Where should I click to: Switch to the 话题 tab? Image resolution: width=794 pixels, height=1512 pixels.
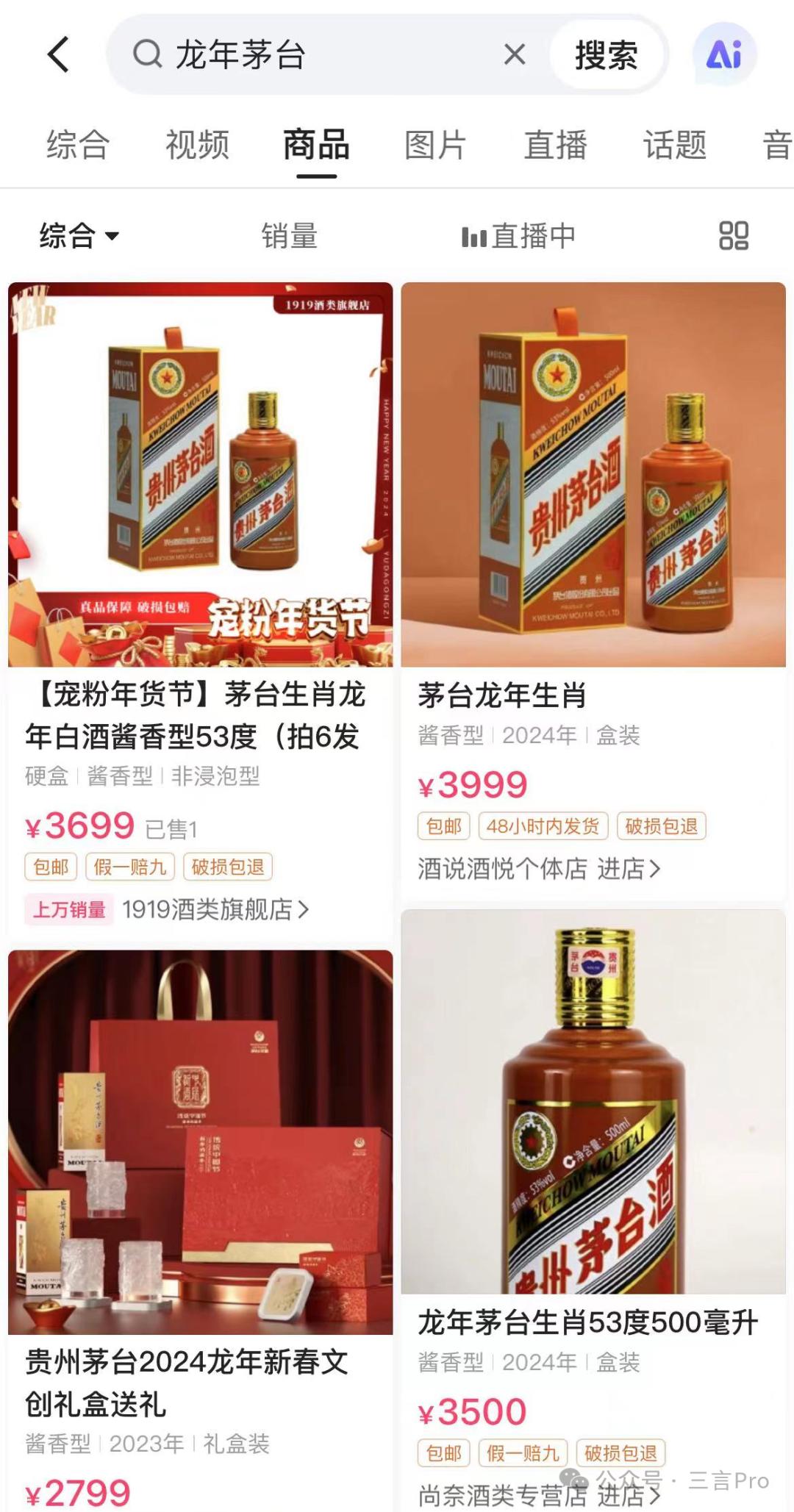[x=675, y=144]
